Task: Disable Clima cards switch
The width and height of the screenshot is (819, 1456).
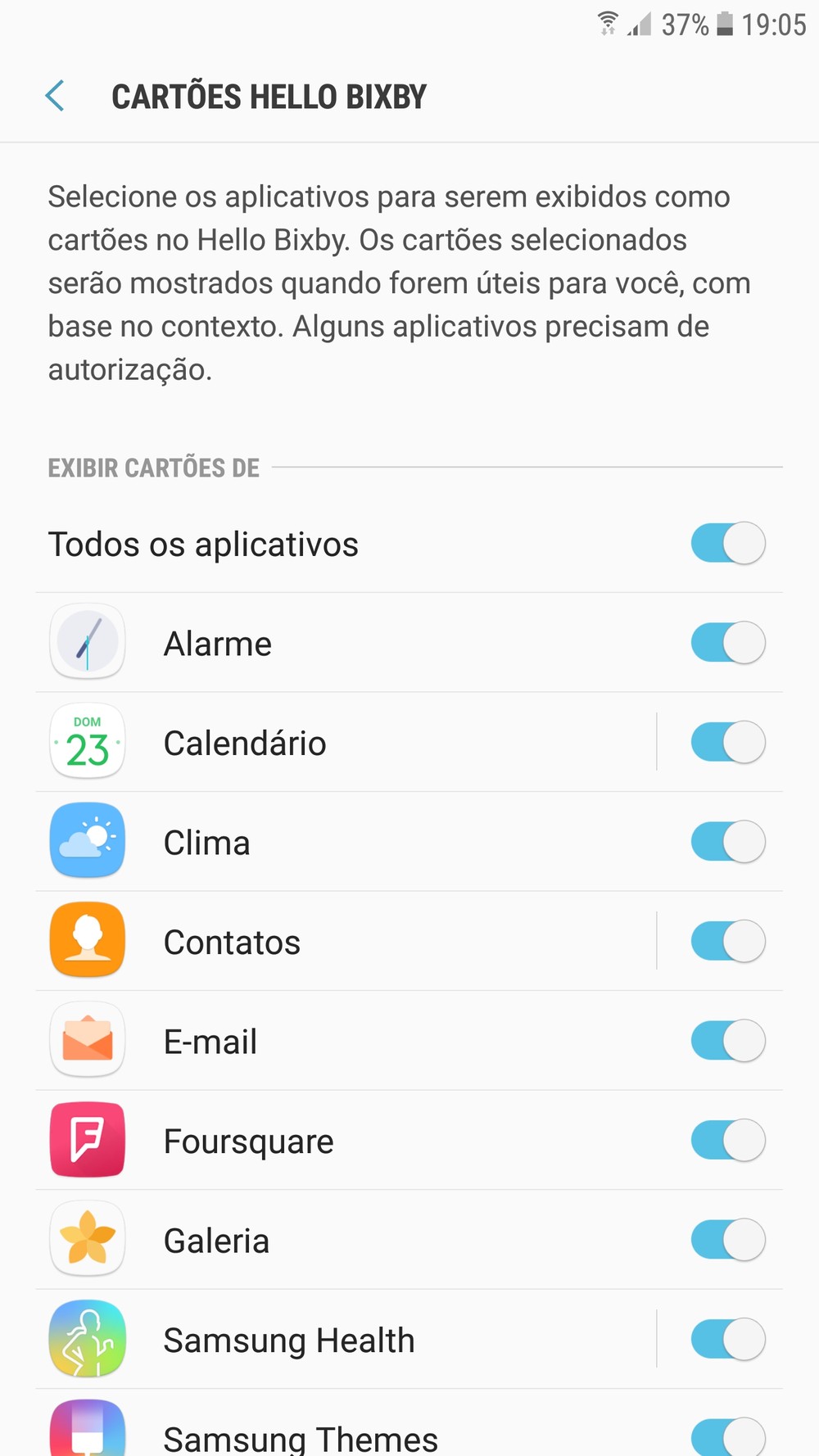Action: [x=728, y=842]
